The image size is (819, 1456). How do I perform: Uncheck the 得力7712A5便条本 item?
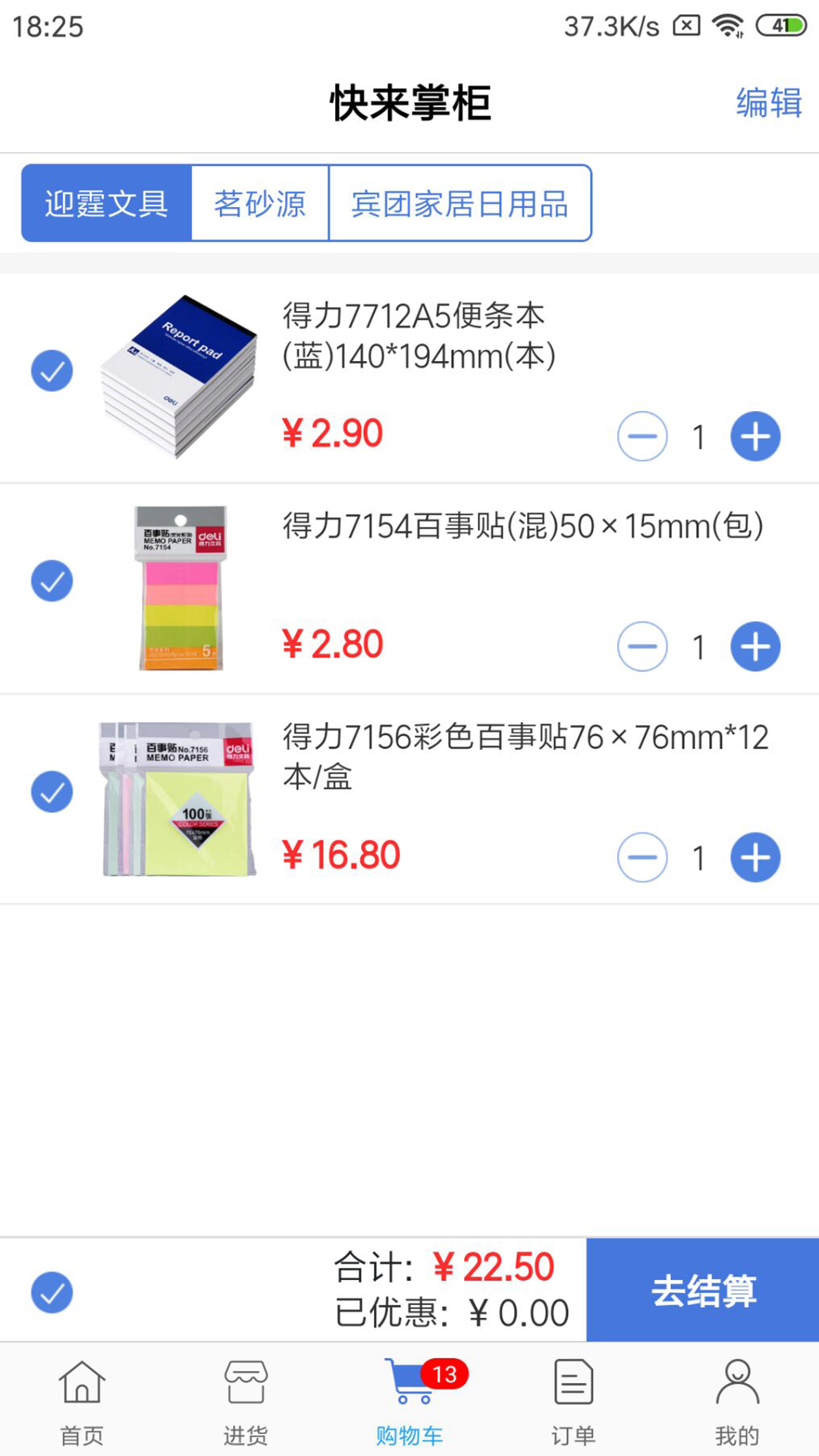point(52,371)
